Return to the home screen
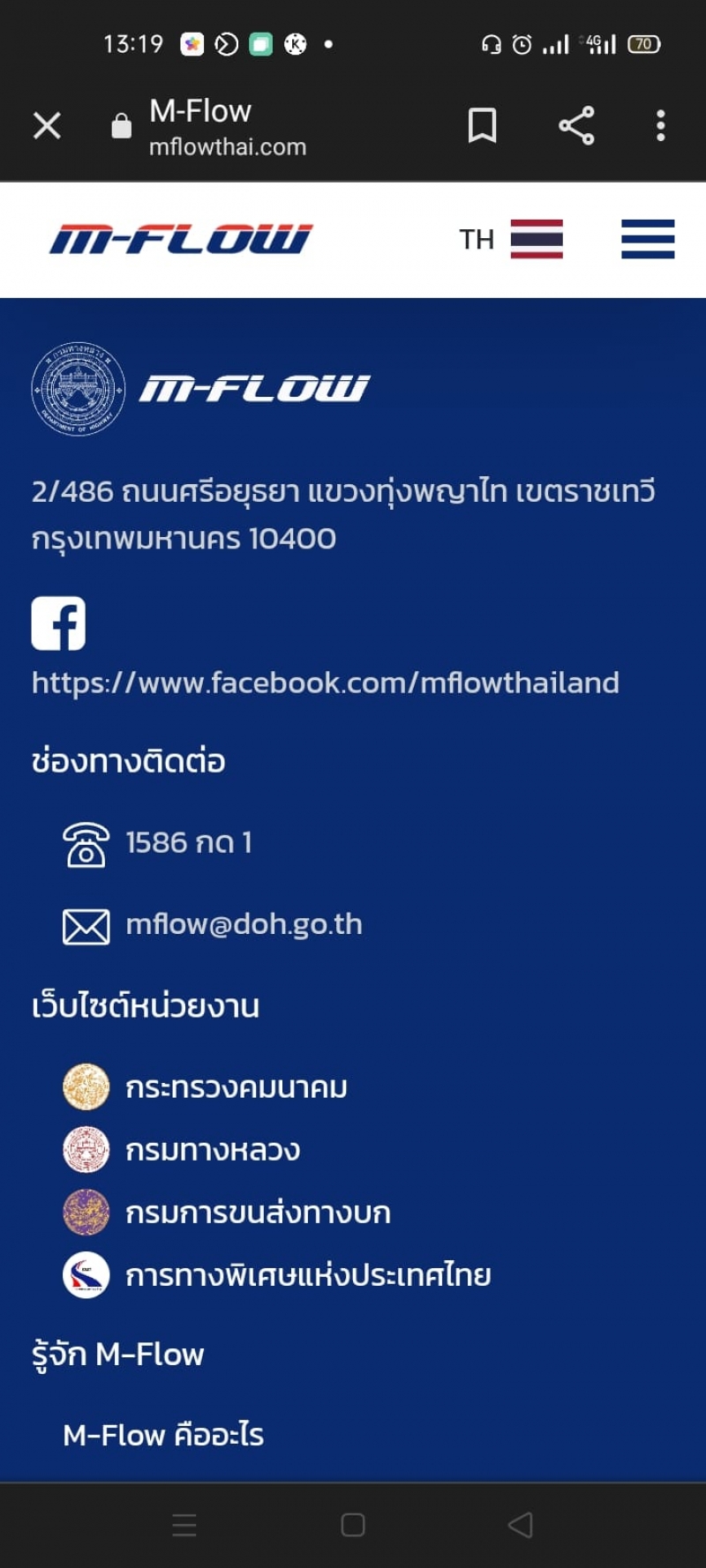706x1568 pixels. (353, 1525)
